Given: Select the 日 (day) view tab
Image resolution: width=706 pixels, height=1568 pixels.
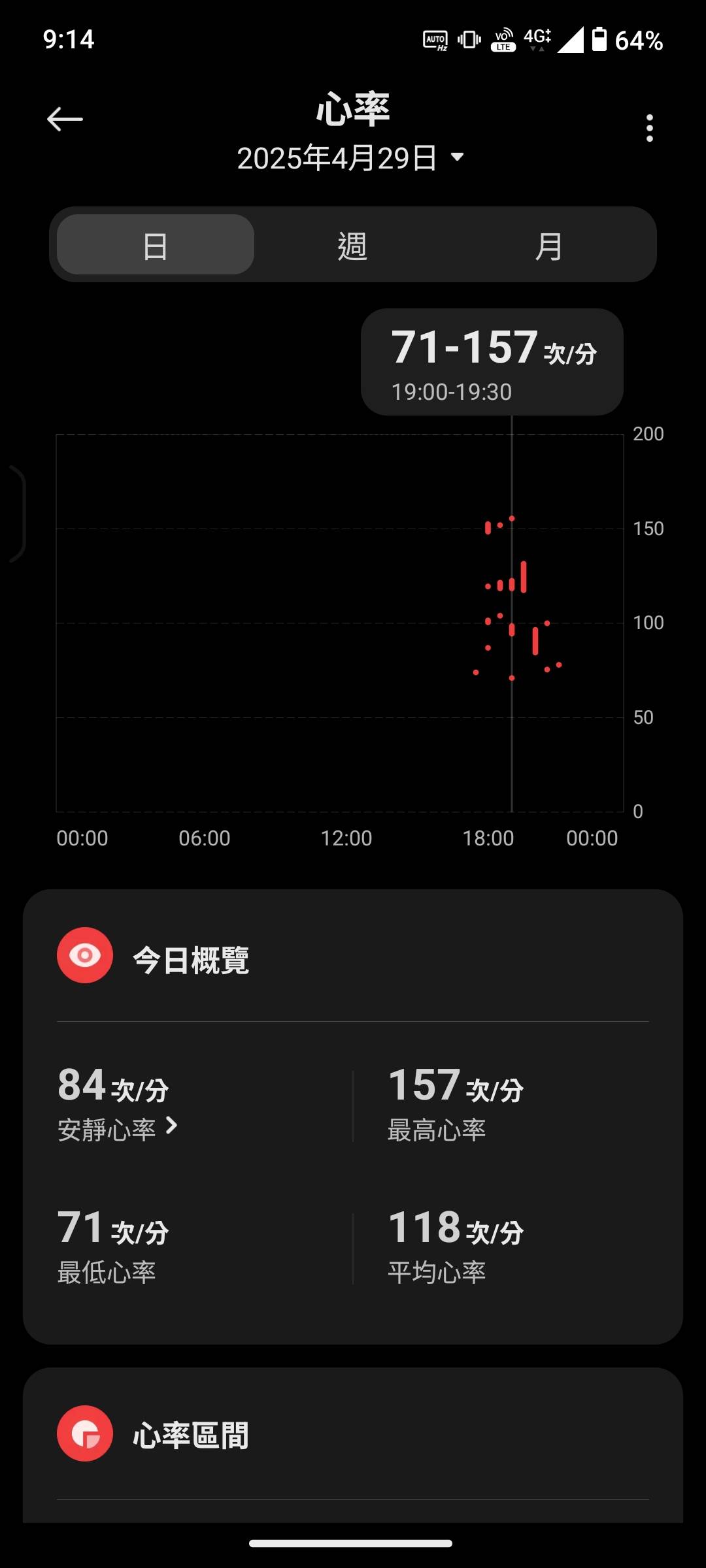Looking at the screenshot, I should (x=156, y=245).
